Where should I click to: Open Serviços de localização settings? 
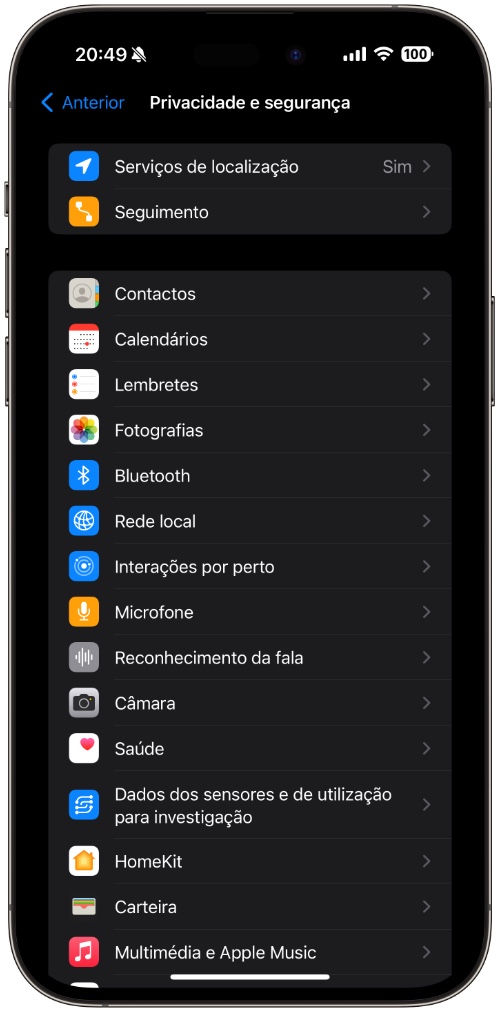(x=250, y=167)
